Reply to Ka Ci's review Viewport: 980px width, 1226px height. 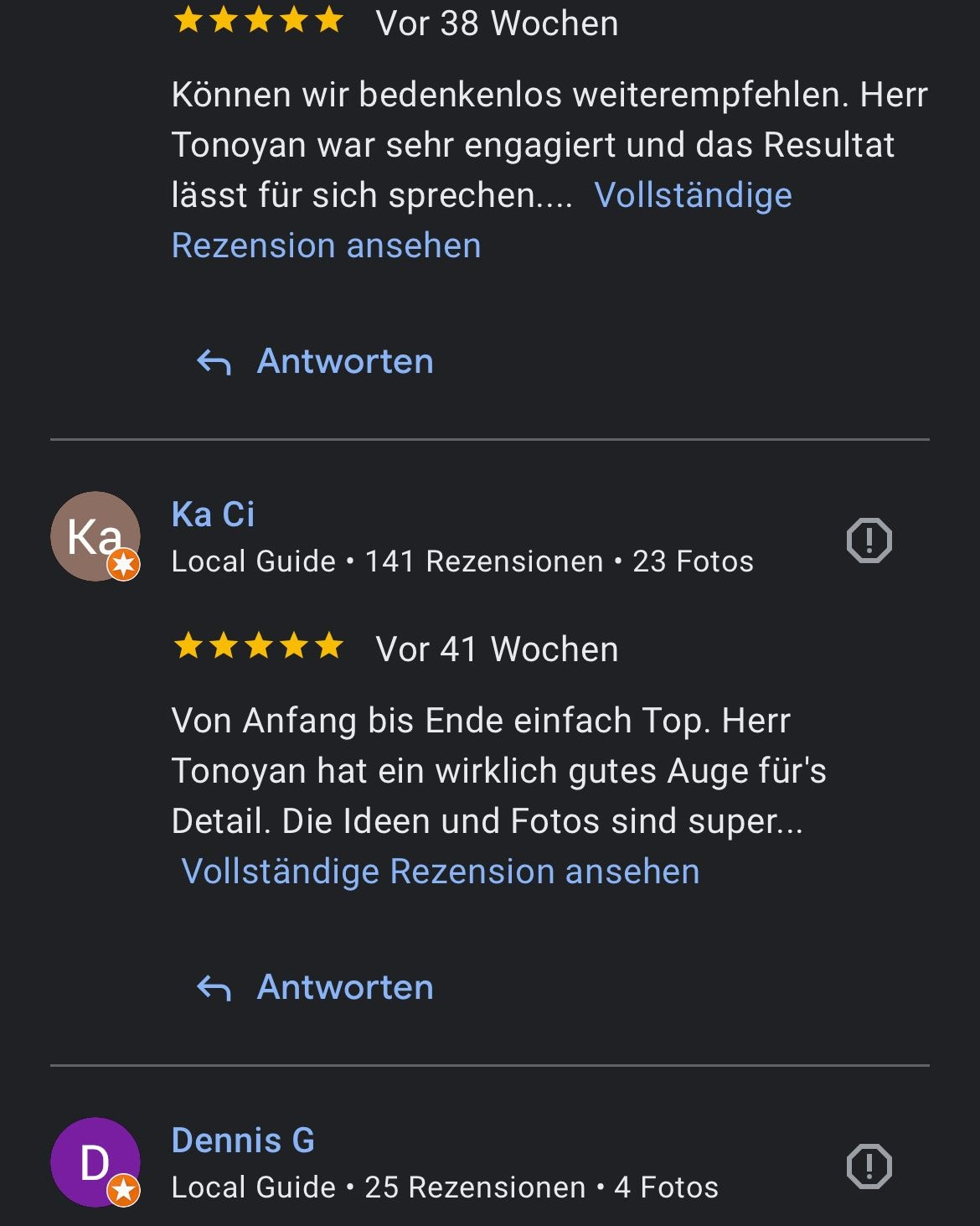click(x=316, y=988)
